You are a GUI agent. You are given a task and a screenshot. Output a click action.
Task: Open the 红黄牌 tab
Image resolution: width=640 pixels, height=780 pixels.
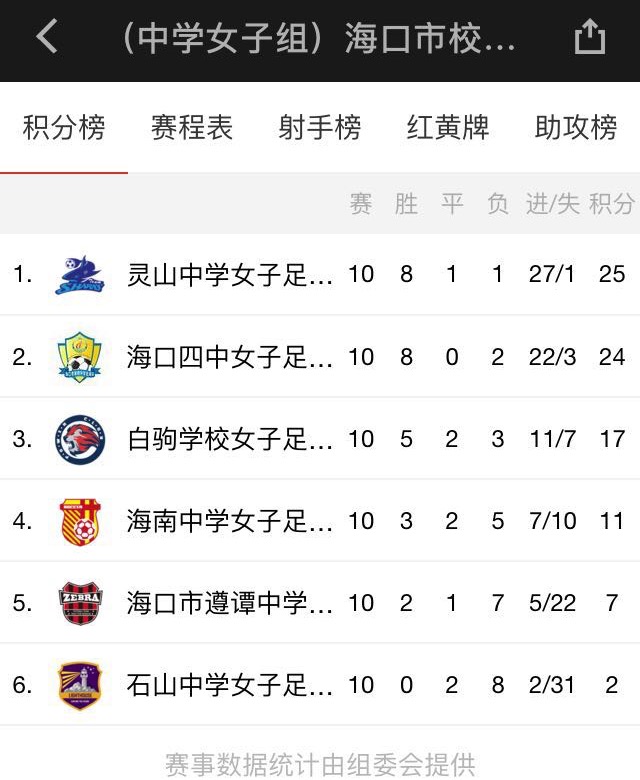pyautogui.click(x=448, y=128)
